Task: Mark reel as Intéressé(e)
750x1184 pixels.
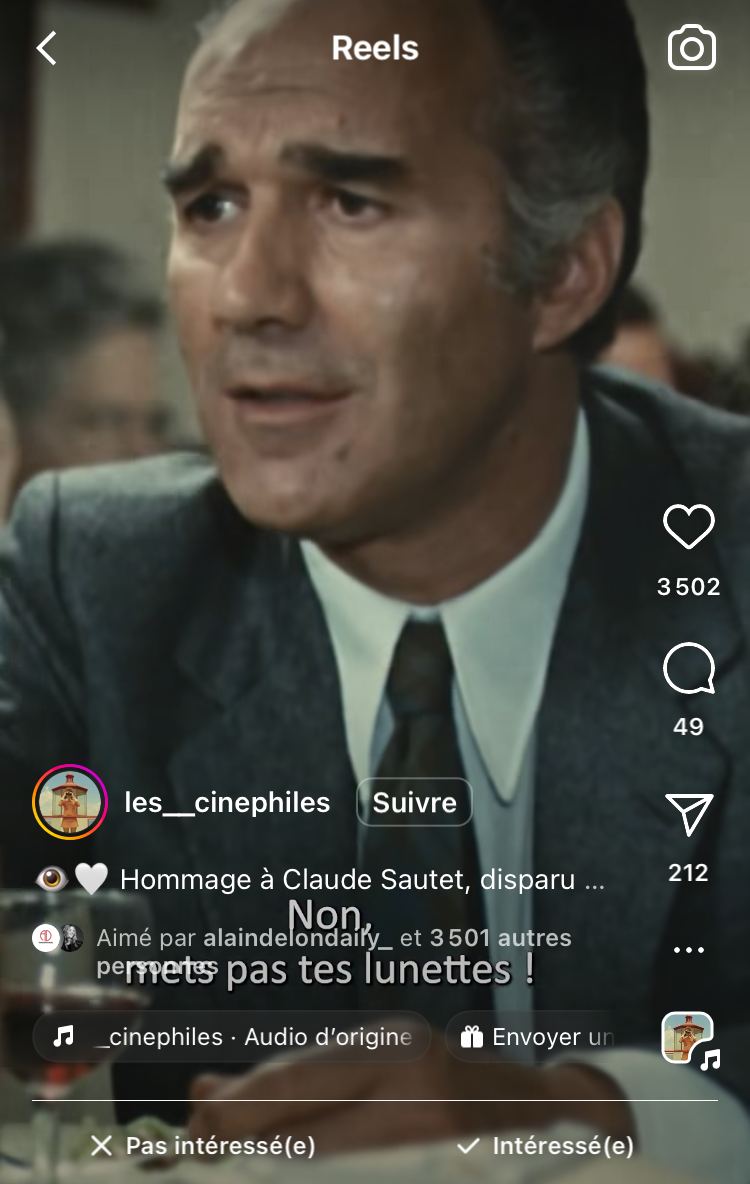Action: pos(545,1146)
